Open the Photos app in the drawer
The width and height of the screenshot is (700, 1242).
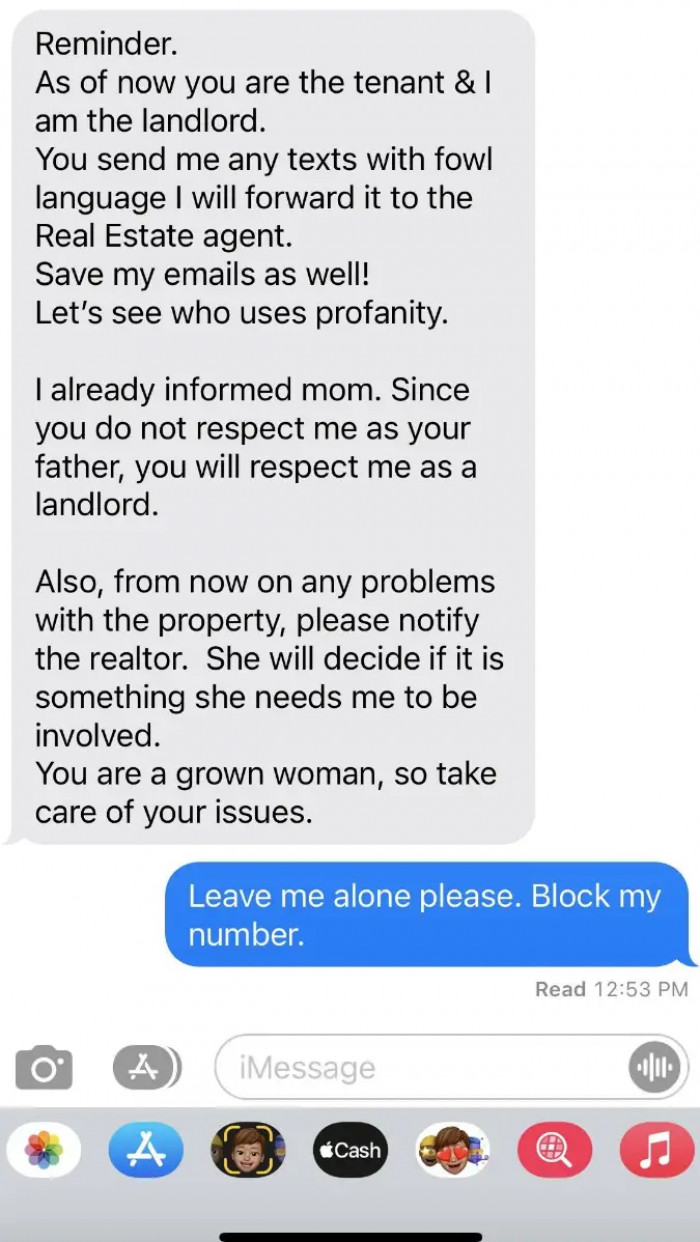click(x=44, y=1150)
